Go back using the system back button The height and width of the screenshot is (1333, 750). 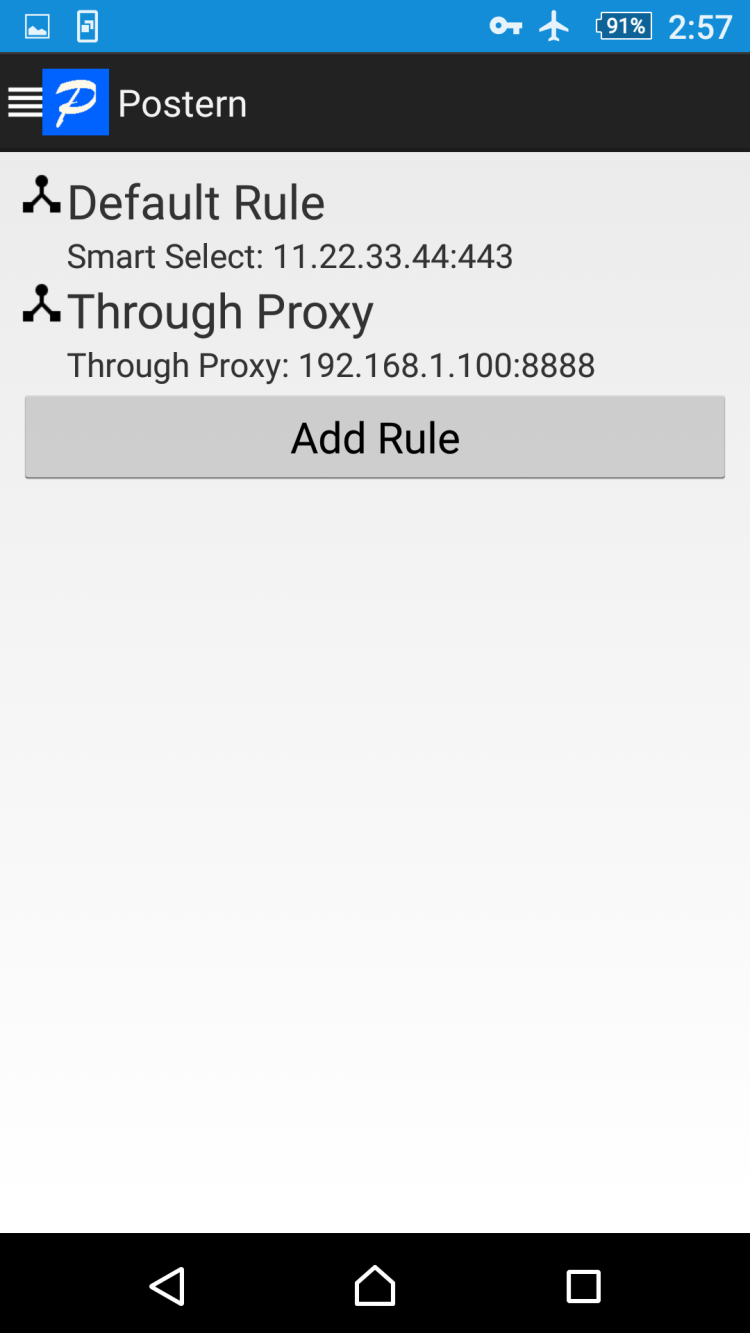tap(167, 1286)
